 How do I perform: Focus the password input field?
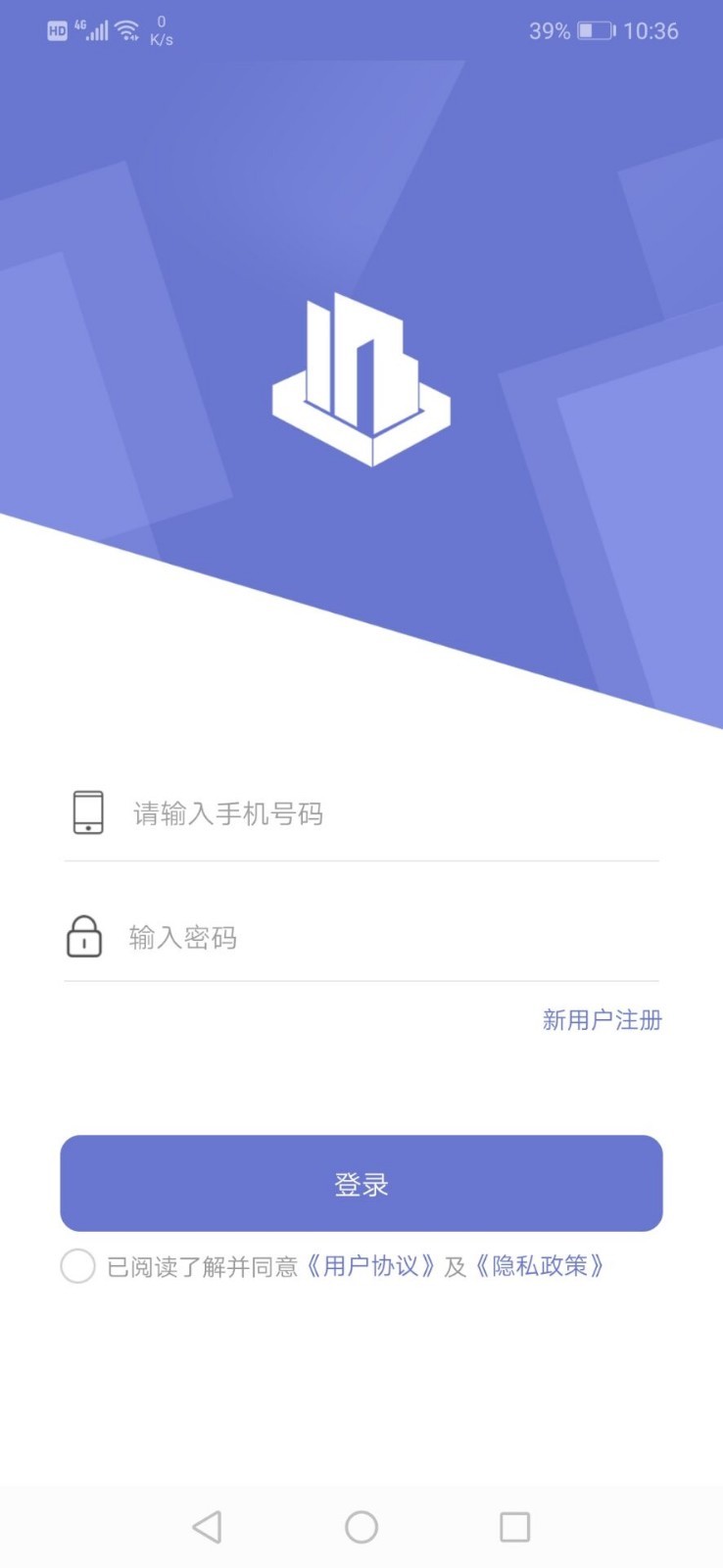point(392,938)
